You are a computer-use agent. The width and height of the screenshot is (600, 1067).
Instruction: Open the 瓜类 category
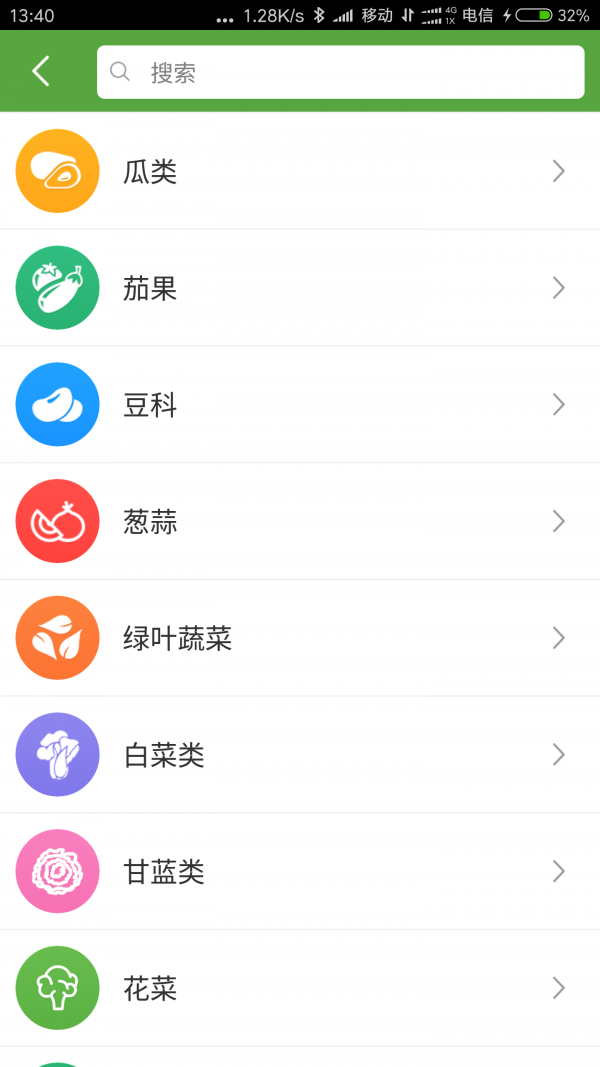(x=300, y=171)
